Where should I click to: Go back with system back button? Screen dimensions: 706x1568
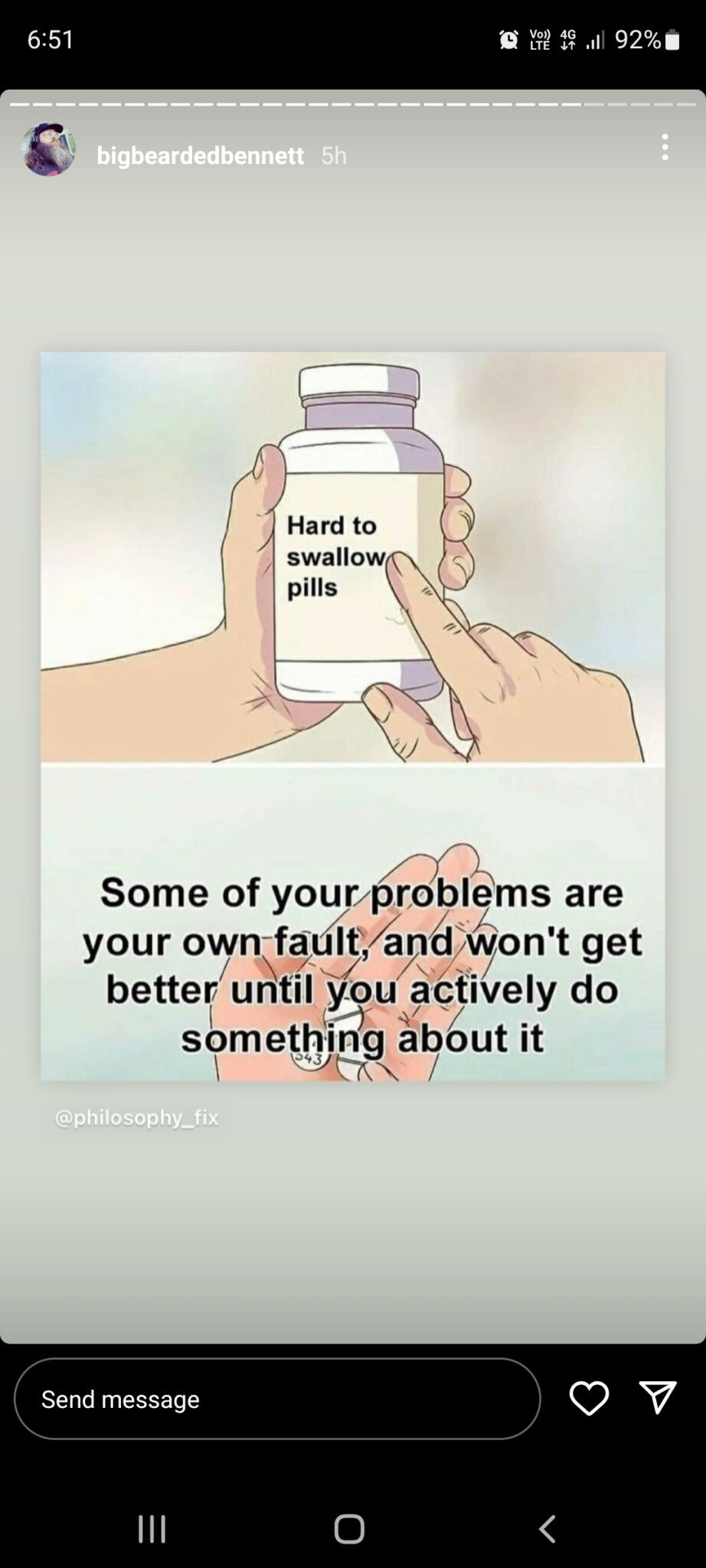coord(547,1529)
